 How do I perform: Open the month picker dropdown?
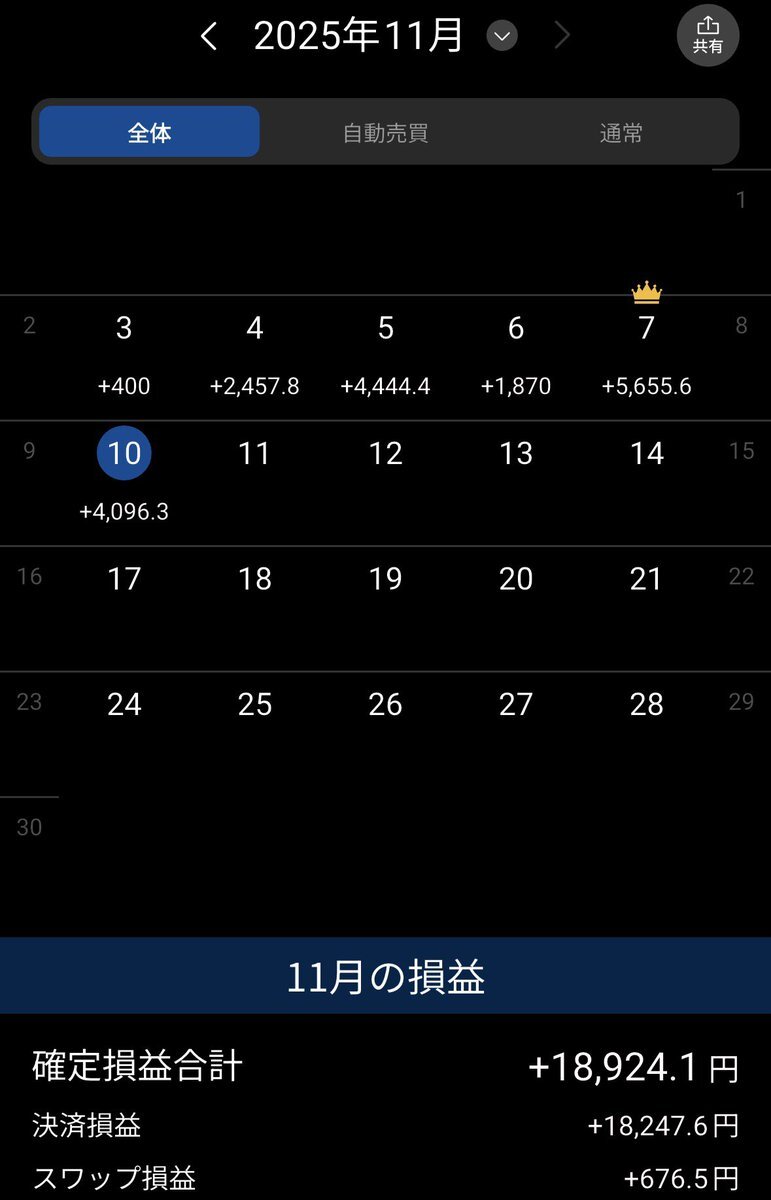501,38
